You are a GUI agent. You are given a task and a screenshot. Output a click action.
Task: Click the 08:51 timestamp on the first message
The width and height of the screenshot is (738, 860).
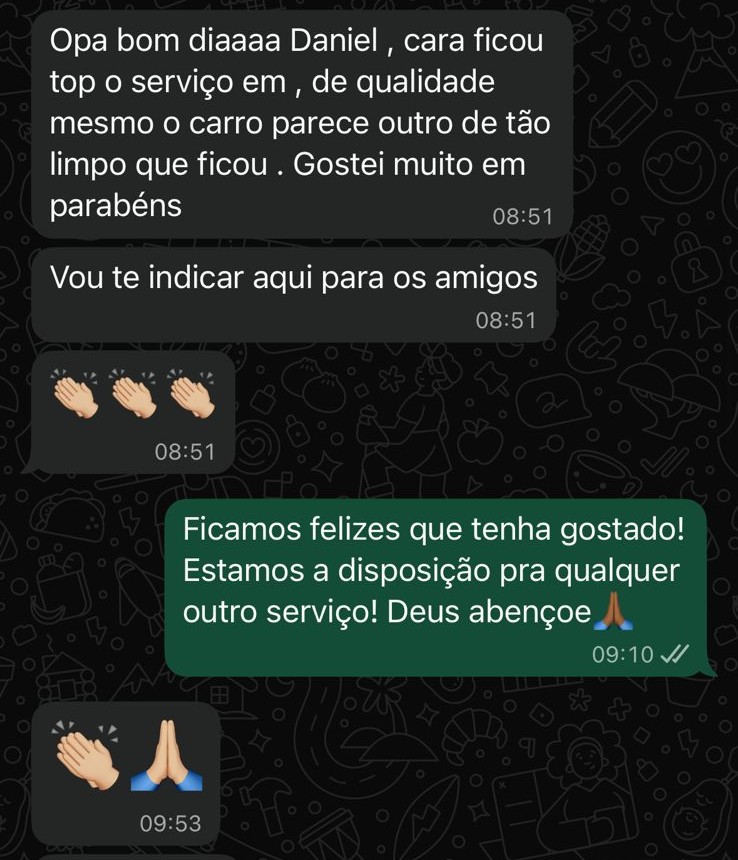[524, 214]
